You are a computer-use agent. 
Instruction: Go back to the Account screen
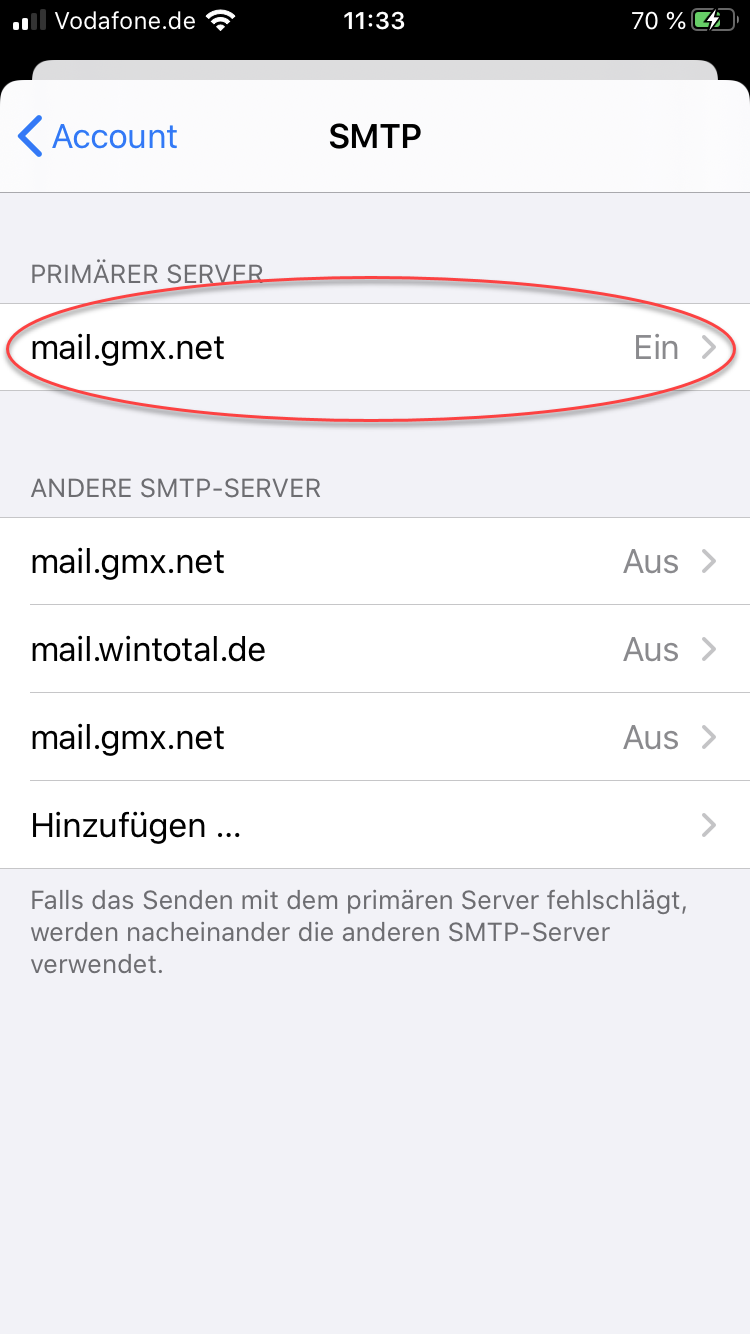coord(98,136)
